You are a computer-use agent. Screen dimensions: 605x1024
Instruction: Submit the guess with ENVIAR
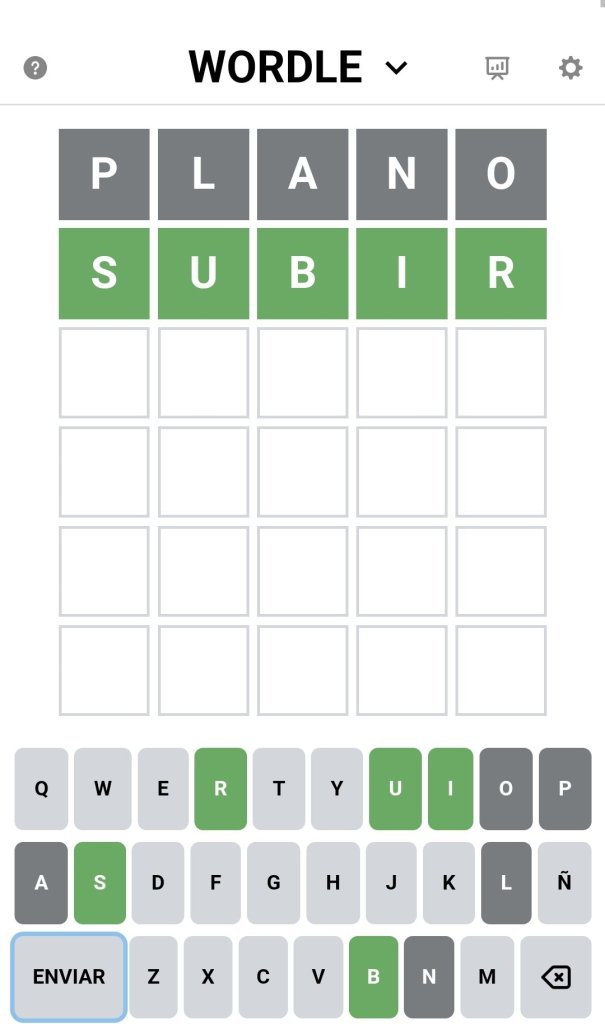[x=69, y=977]
